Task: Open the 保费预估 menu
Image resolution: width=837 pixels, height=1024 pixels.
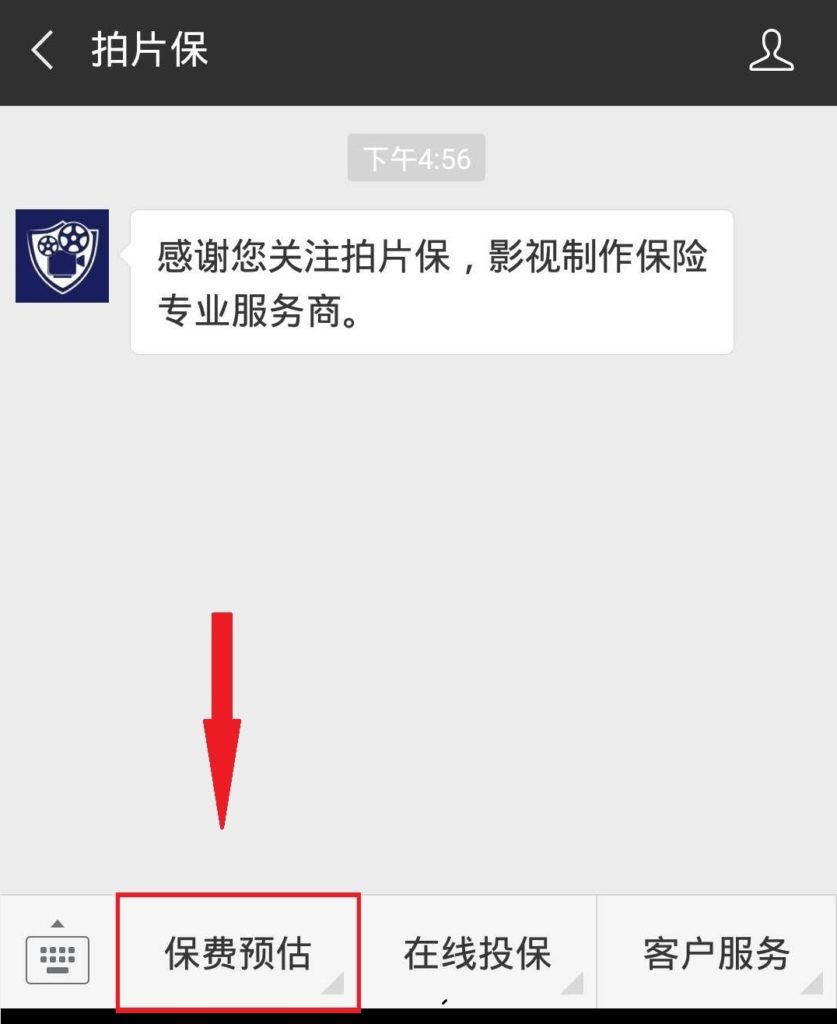Action: (238, 953)
